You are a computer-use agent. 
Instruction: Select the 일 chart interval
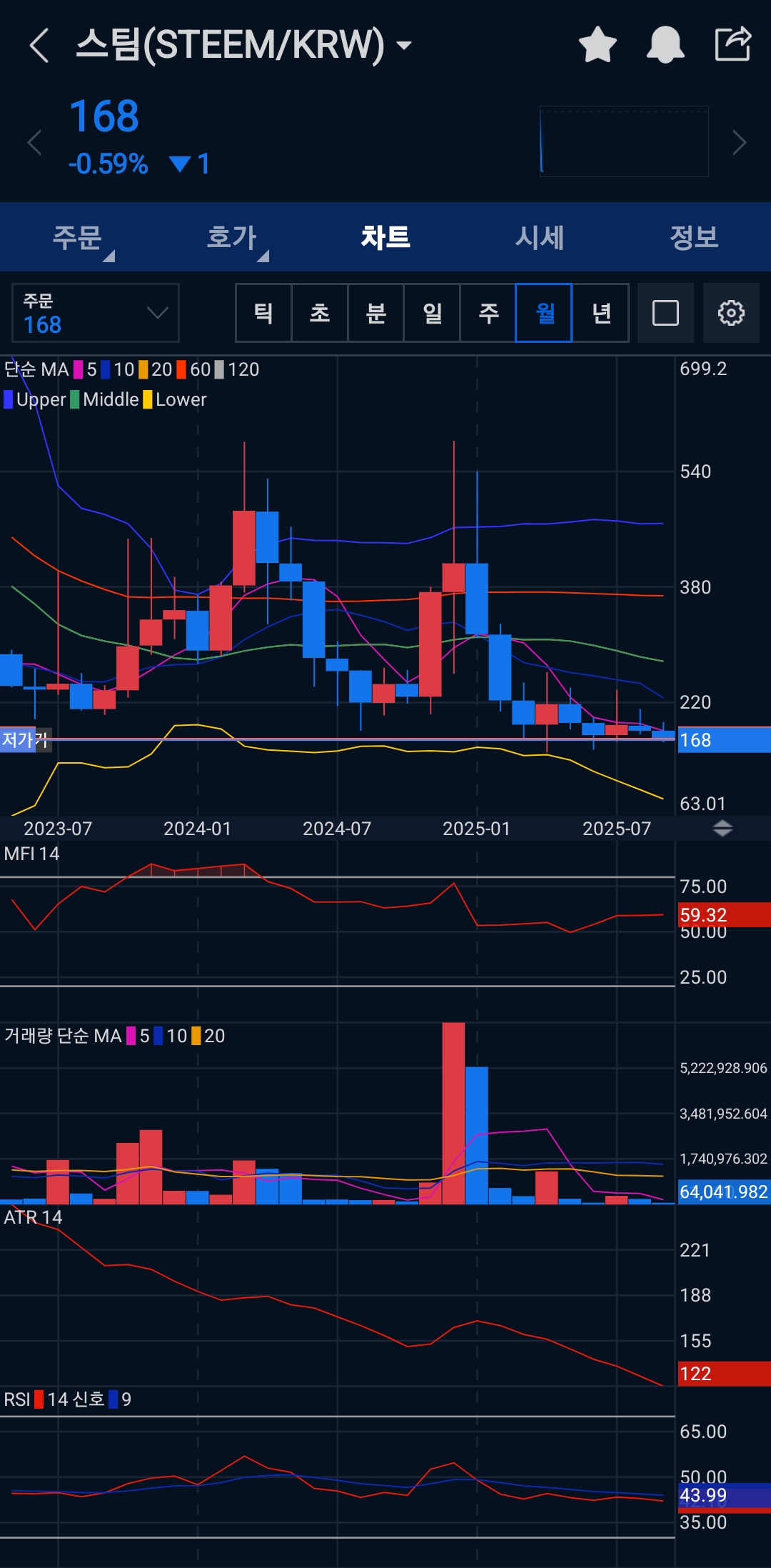432,313
